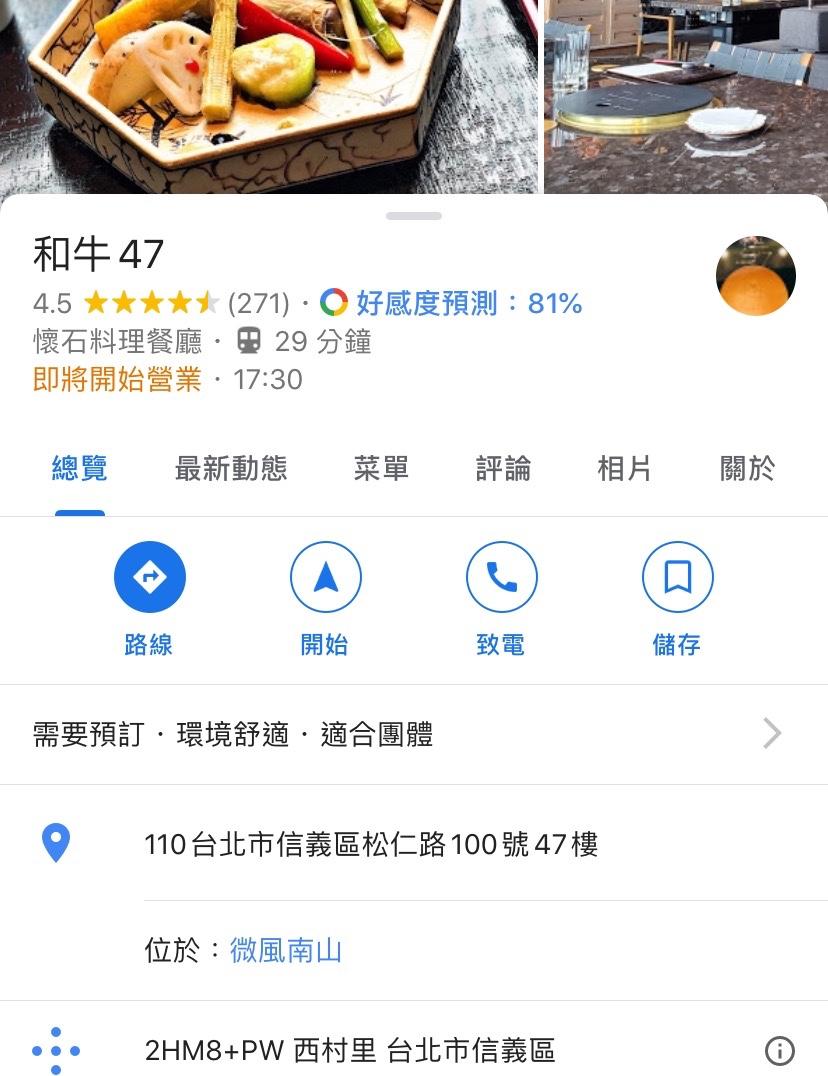Switch to the 相片 tab
Viewport: 828px width, 1076px height.
624,468
